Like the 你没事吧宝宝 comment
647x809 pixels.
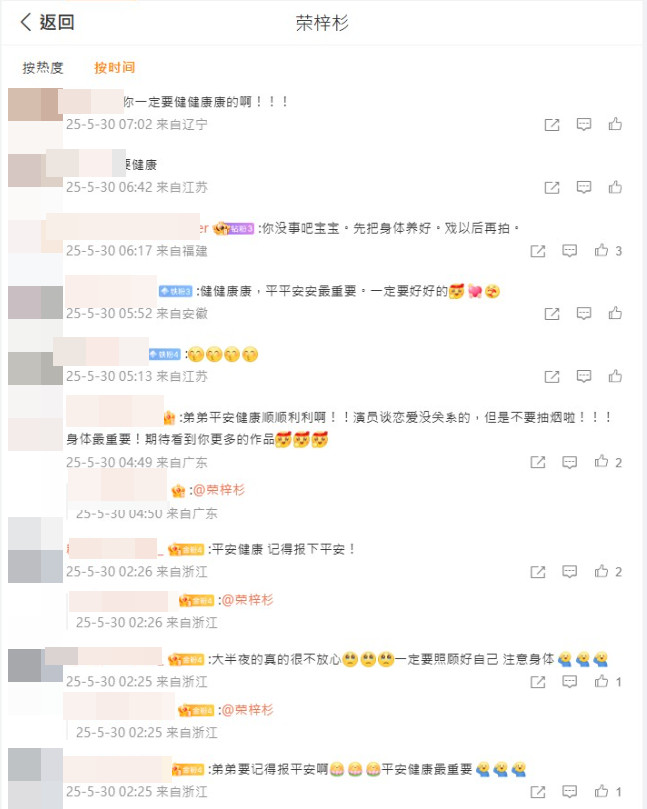pyautogui.click(x=602, y=251)
